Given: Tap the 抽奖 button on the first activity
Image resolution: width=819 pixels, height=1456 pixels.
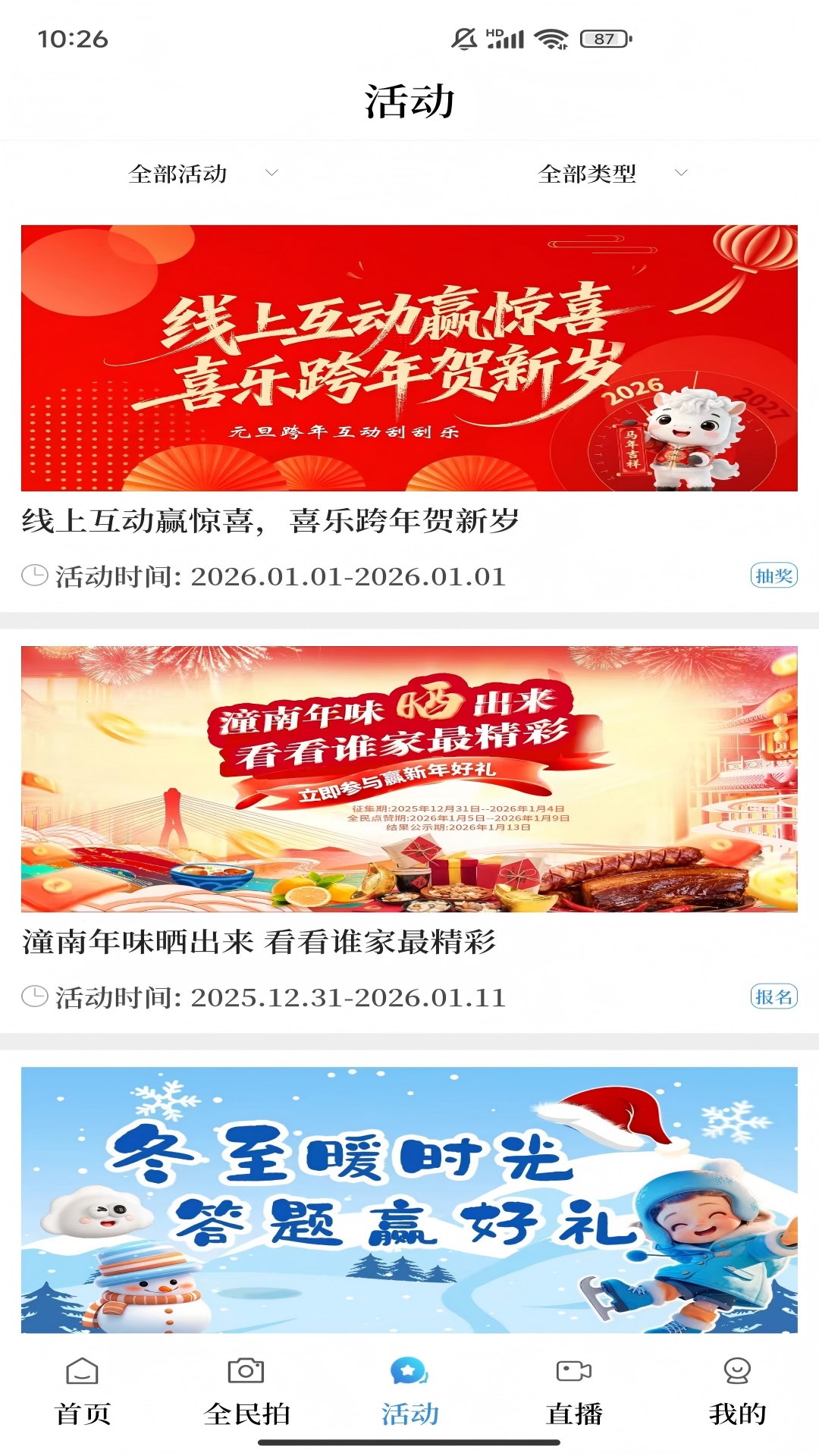Looking at the screenshot, I should 773,577.
